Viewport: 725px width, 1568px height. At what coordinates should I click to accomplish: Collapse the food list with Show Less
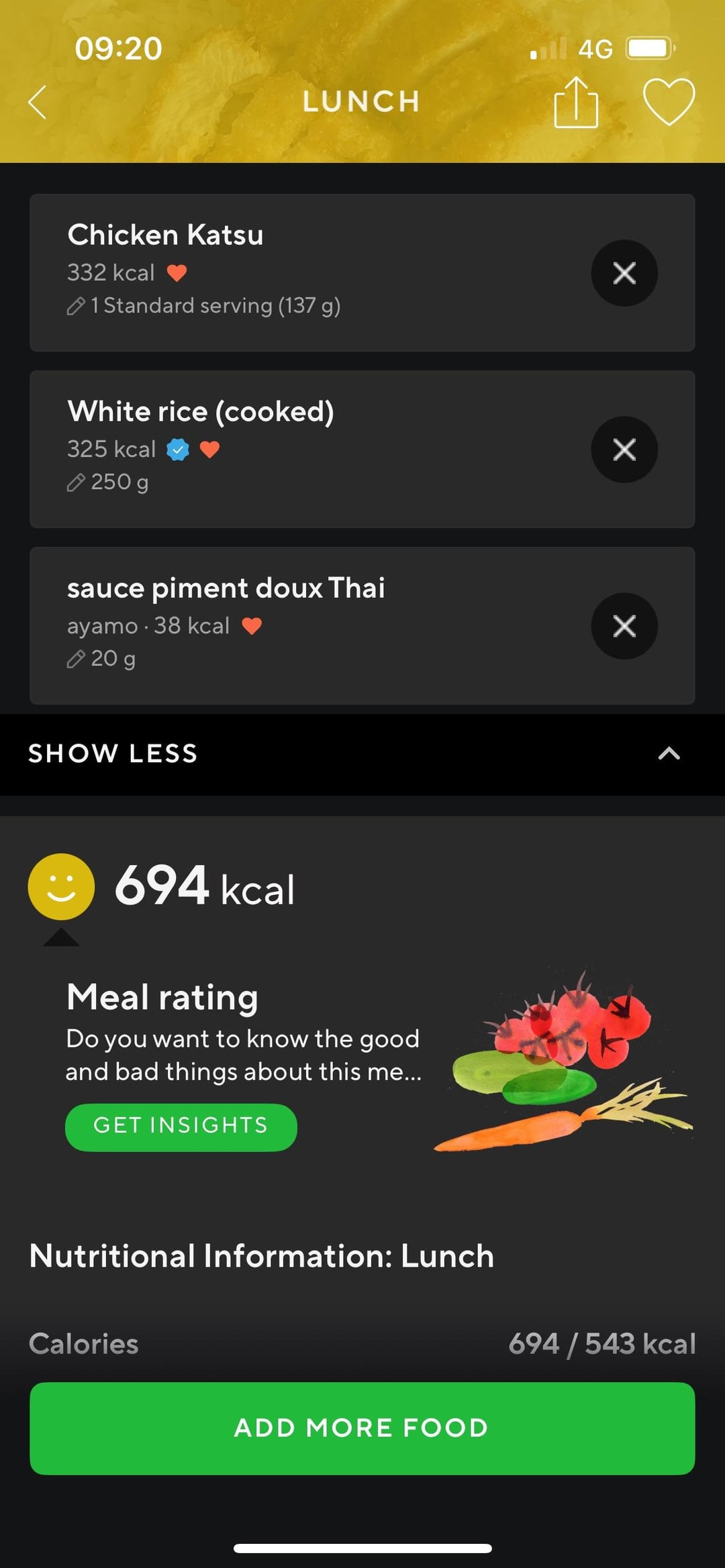pyautogui.click(x=361, y=754)
